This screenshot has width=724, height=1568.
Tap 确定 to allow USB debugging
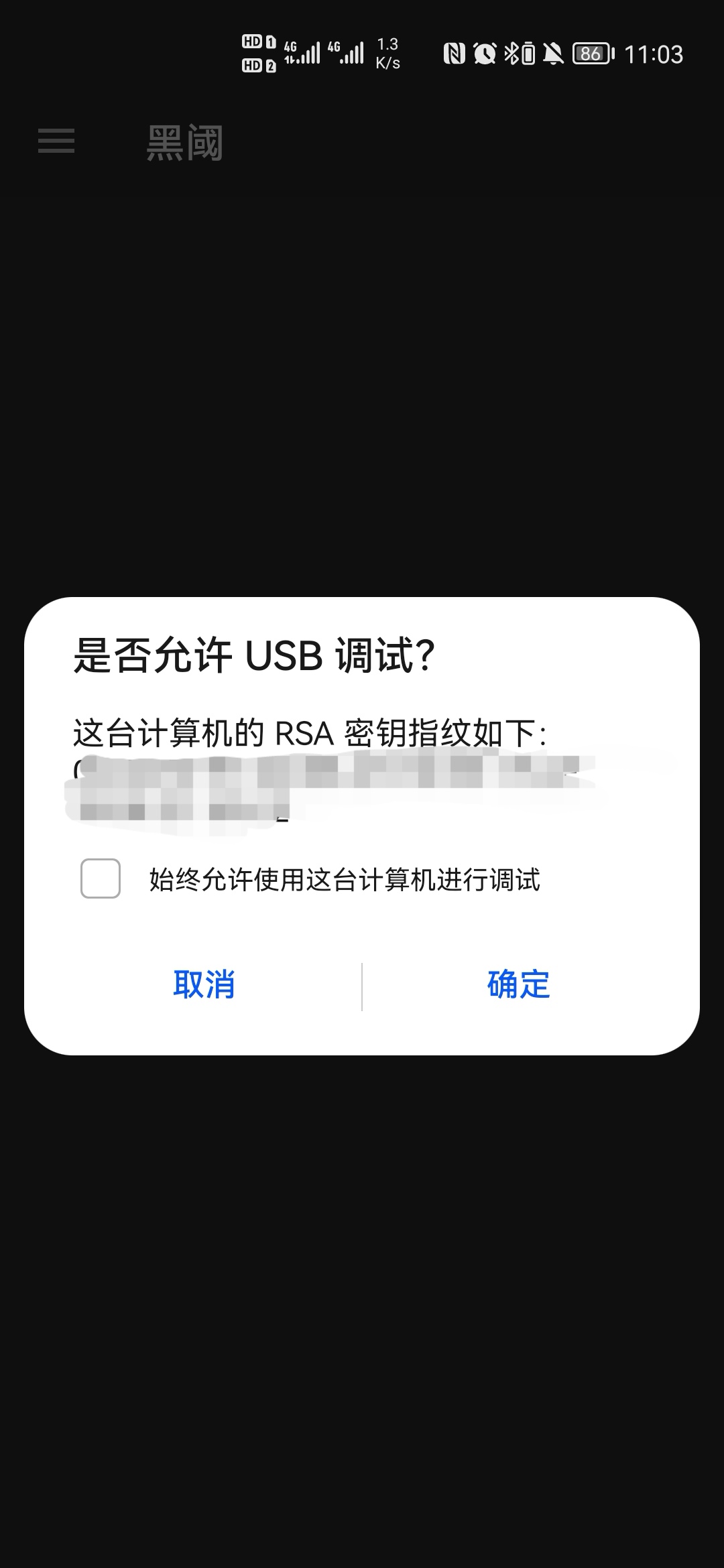tap(516, 985)
